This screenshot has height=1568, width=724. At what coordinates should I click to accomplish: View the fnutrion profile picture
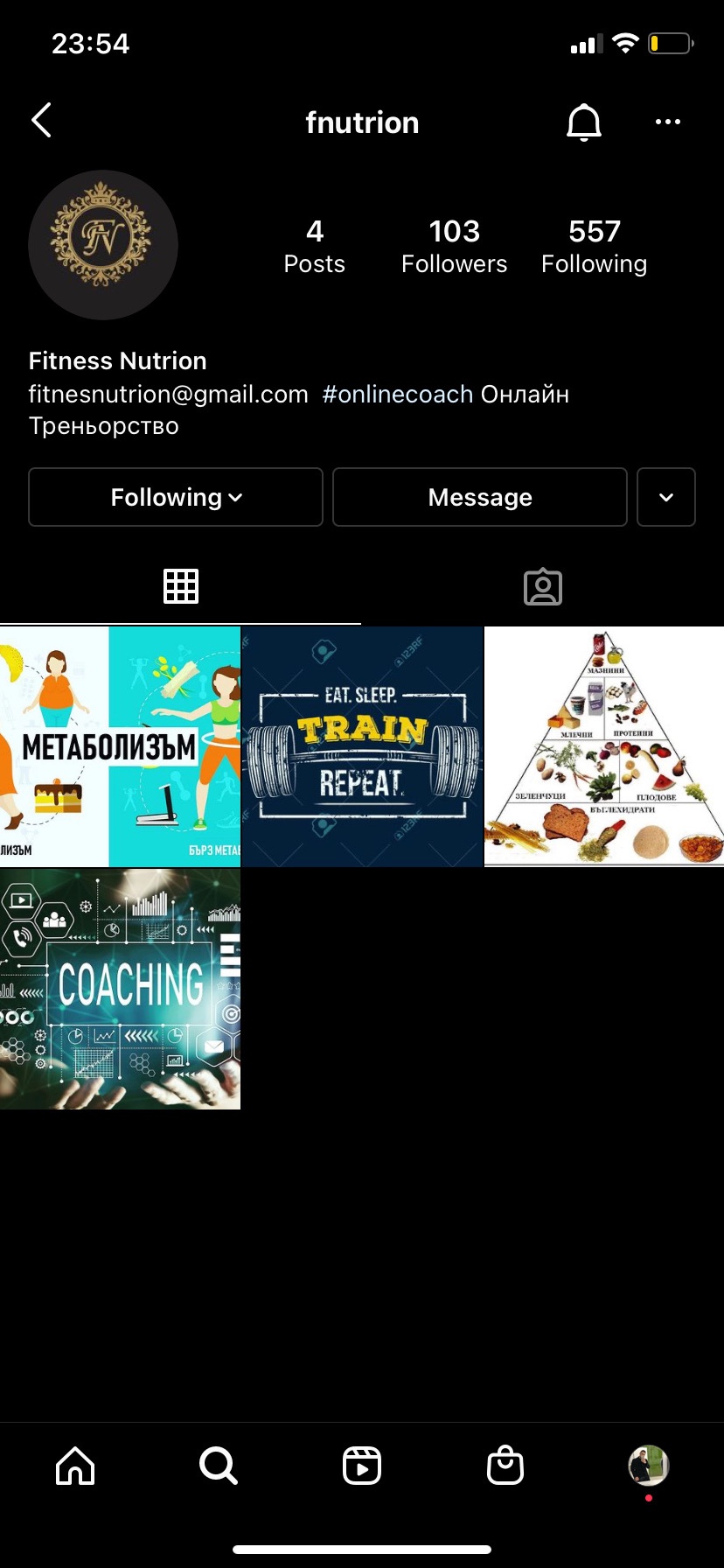click(x=103, y=245)
